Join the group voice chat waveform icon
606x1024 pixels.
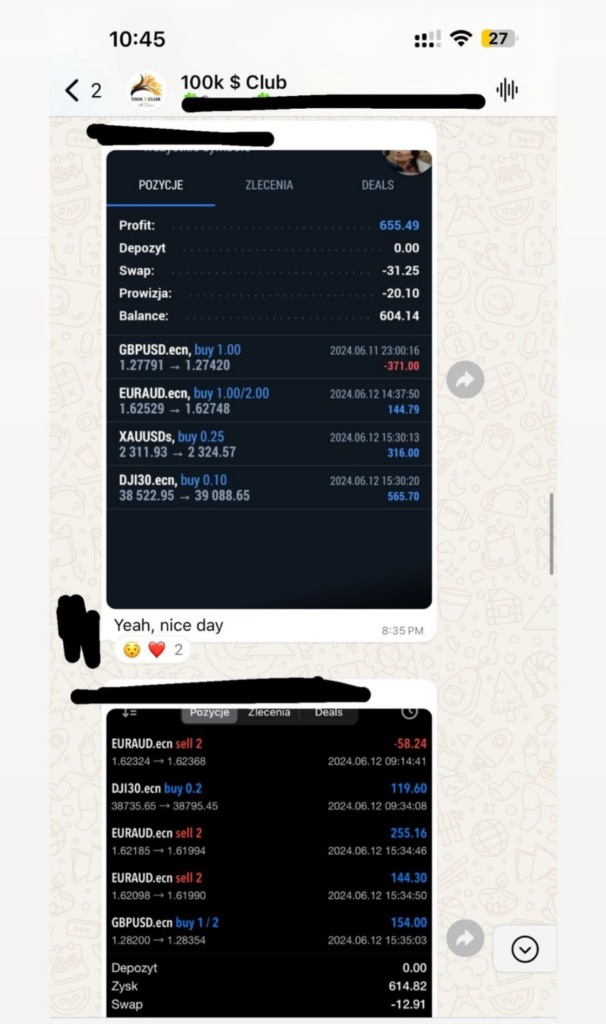click(x=507, y=90)
